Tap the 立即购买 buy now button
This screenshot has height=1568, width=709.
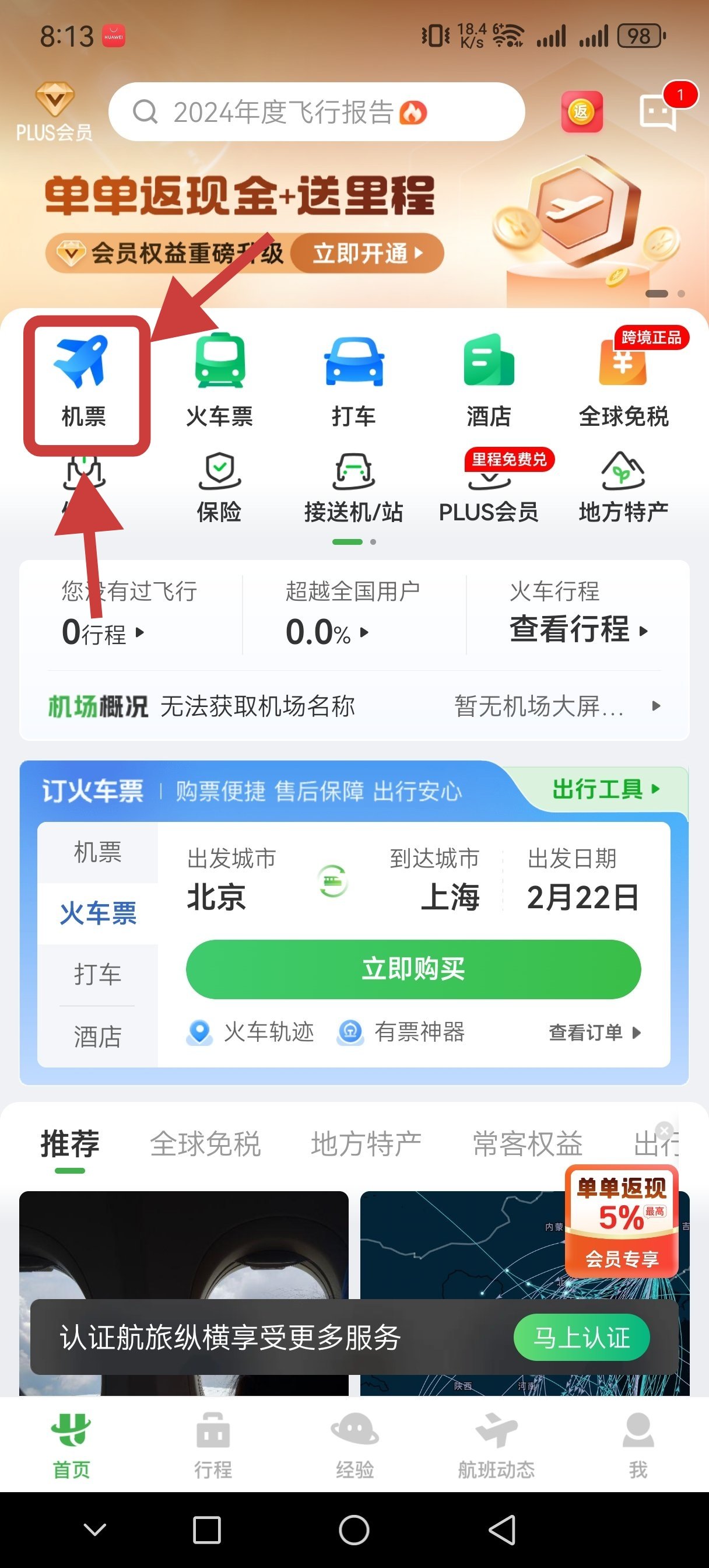click(413, 970)
